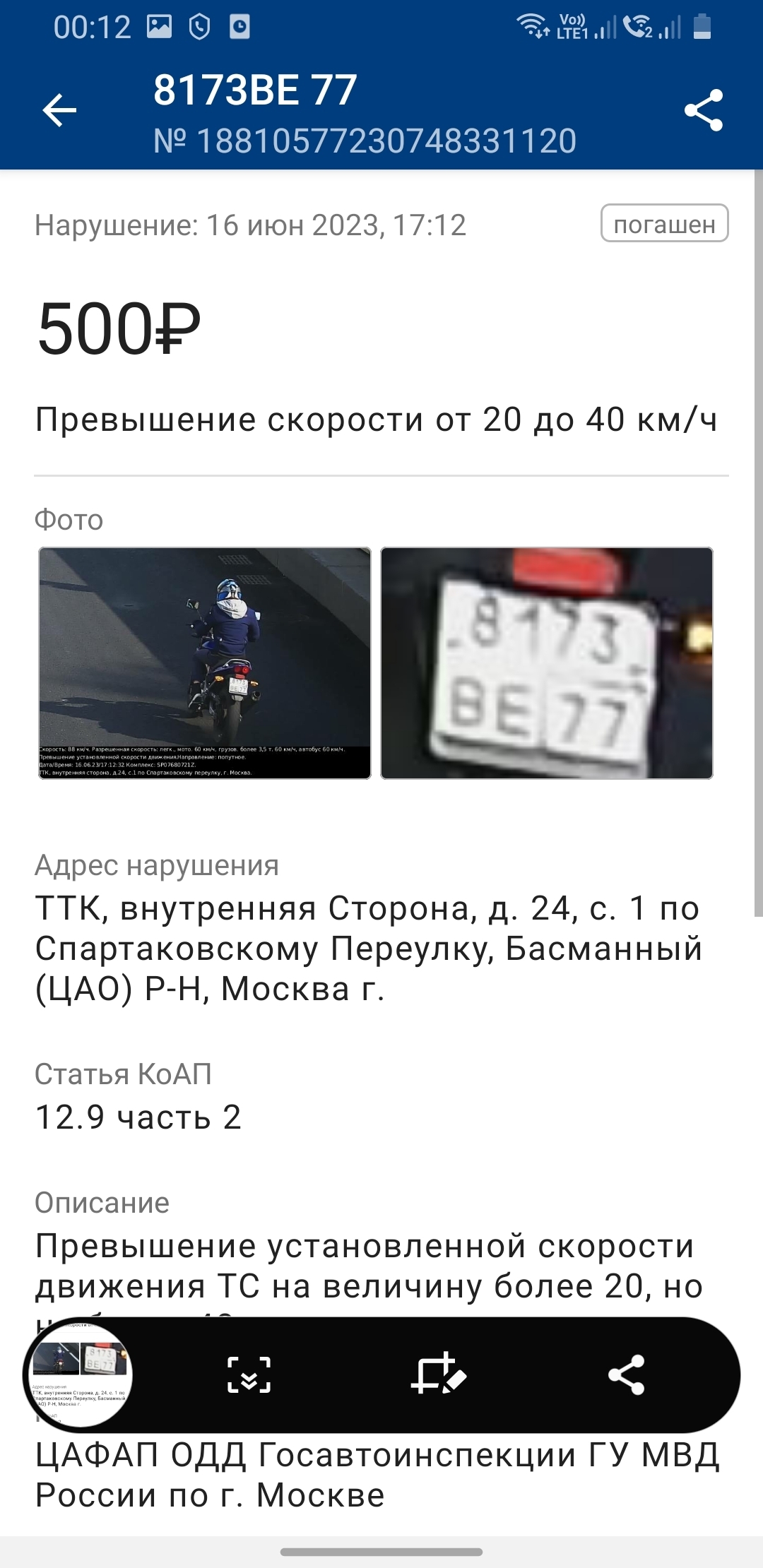Screen dimensions: 763x1568
Task: Go back using the arrow in the header
Action: pos(59,111)
